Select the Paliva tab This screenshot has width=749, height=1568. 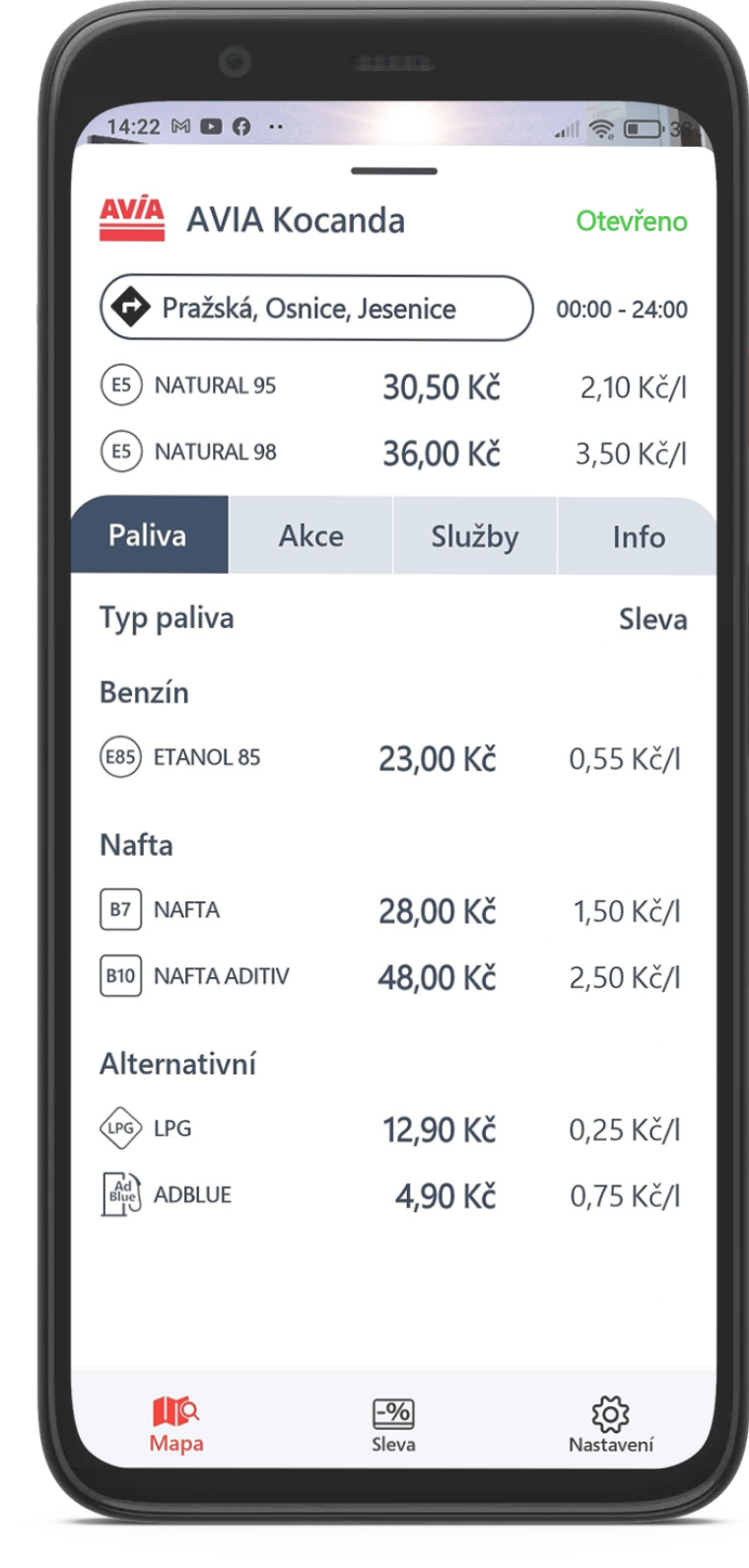click(x=149, y=535)
